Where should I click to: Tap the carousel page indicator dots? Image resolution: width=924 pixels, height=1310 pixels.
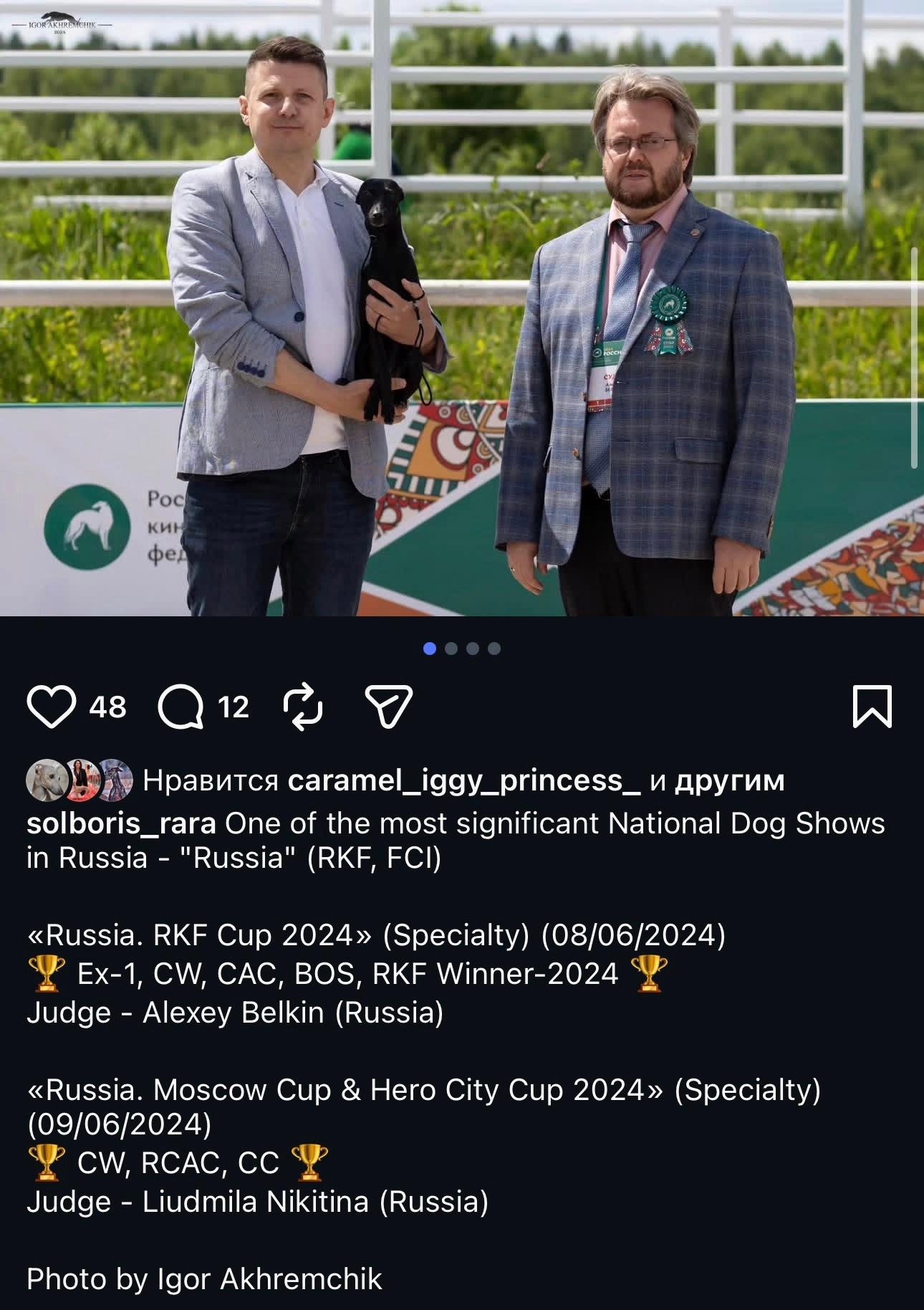click(x=462, y=649)
